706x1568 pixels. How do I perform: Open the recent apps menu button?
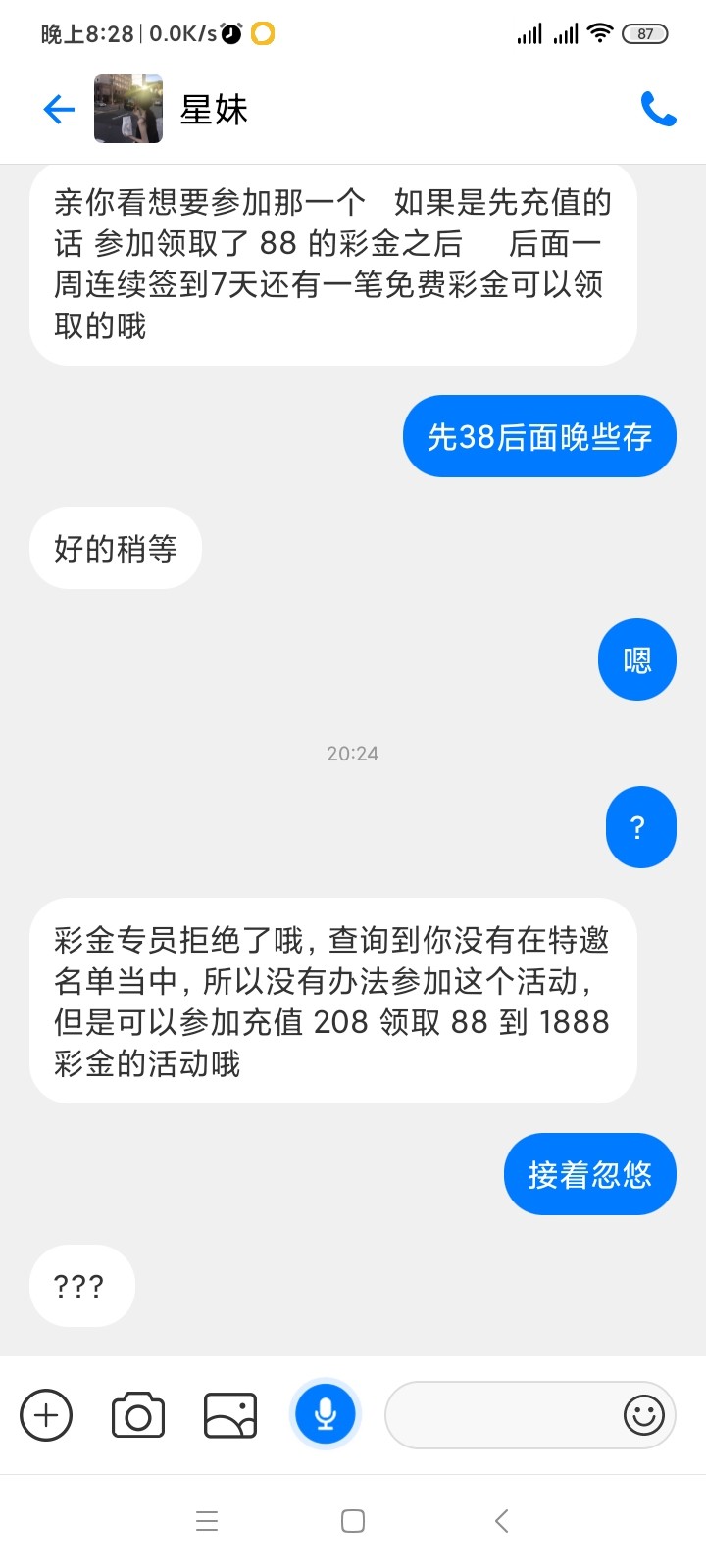coord(207,1521)
